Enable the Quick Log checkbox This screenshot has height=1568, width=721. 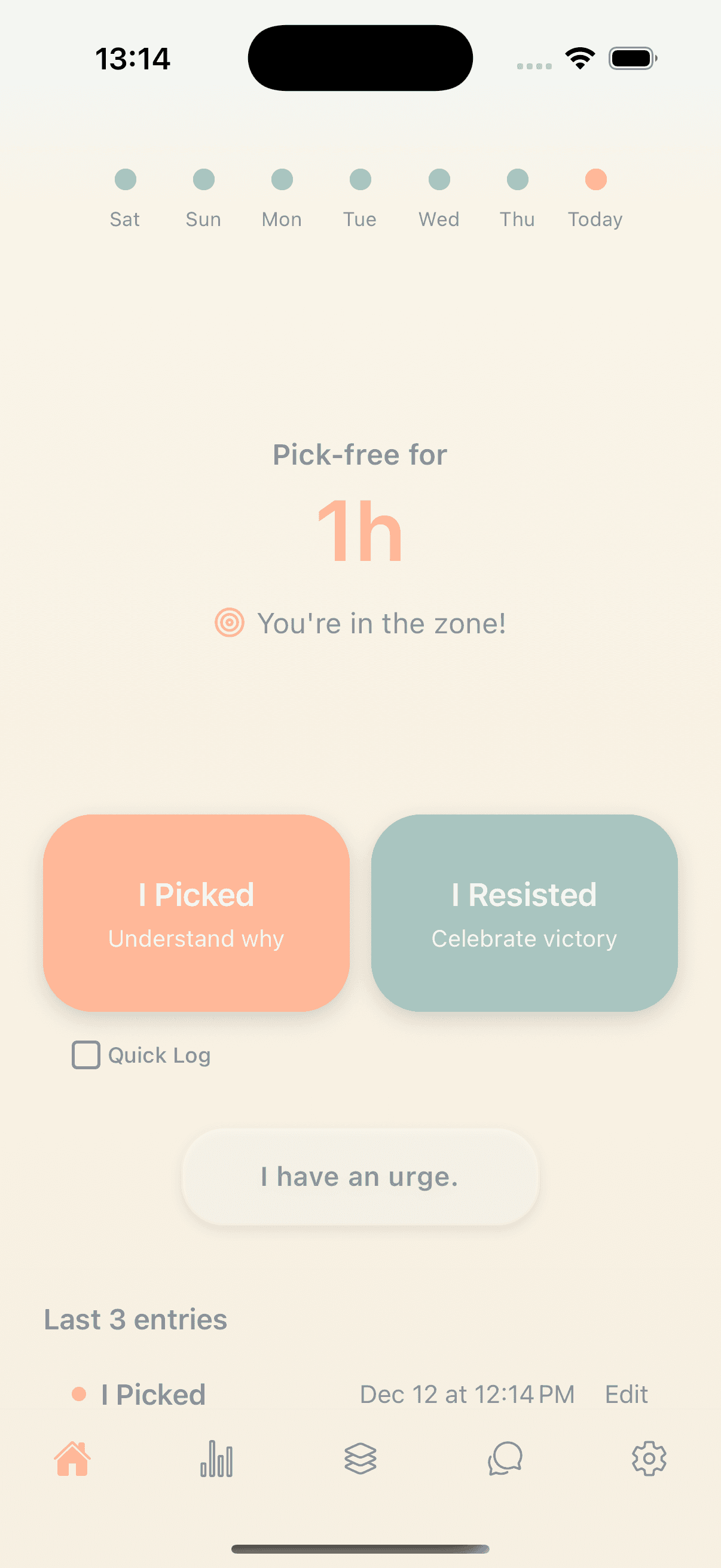tap(84, 1055)
